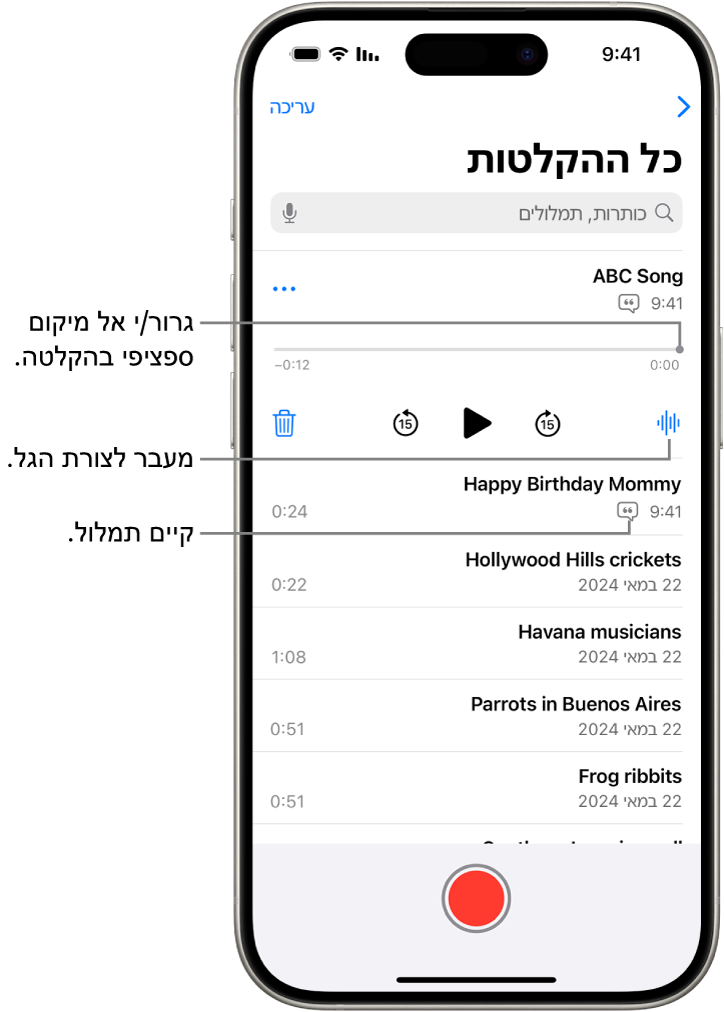Skip forward 15 seconds
This screenshot has width=724, height=1012.
547,423
